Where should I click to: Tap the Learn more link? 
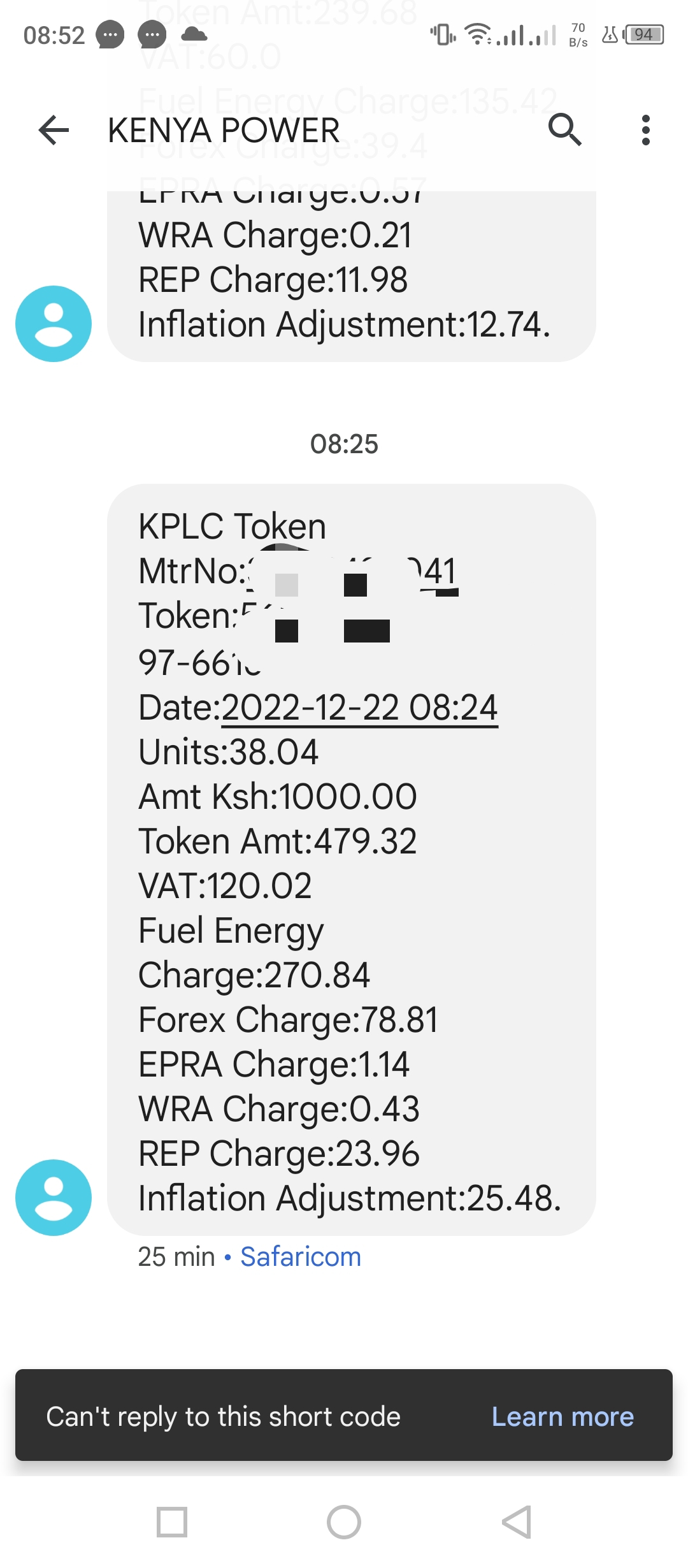[x=563, y=1416]
